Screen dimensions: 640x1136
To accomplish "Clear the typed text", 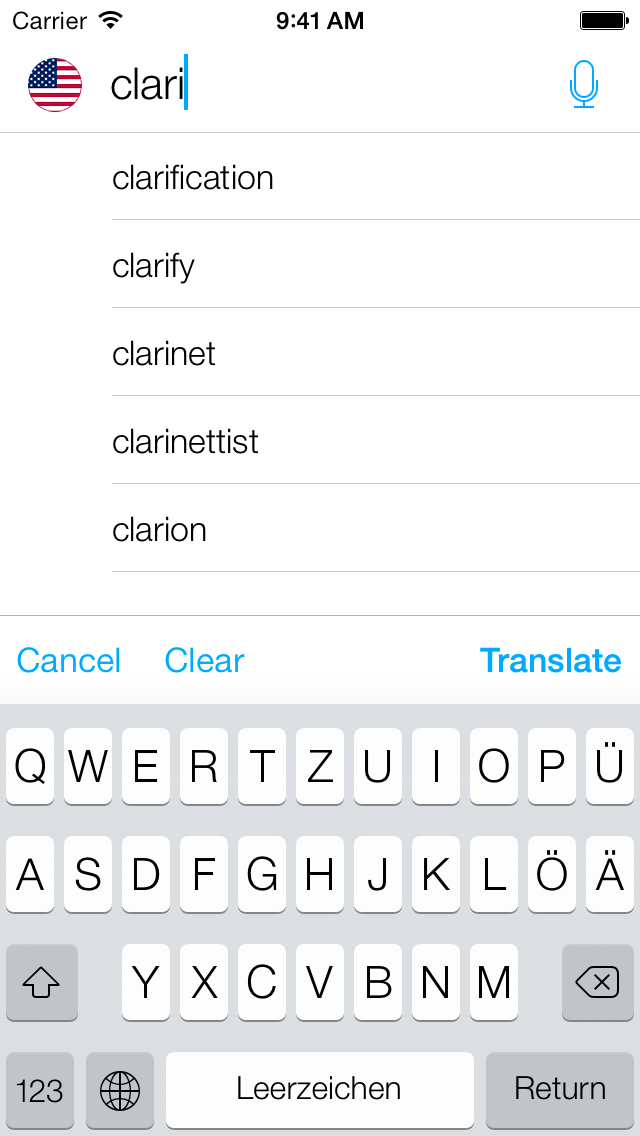I will point(204,661).
